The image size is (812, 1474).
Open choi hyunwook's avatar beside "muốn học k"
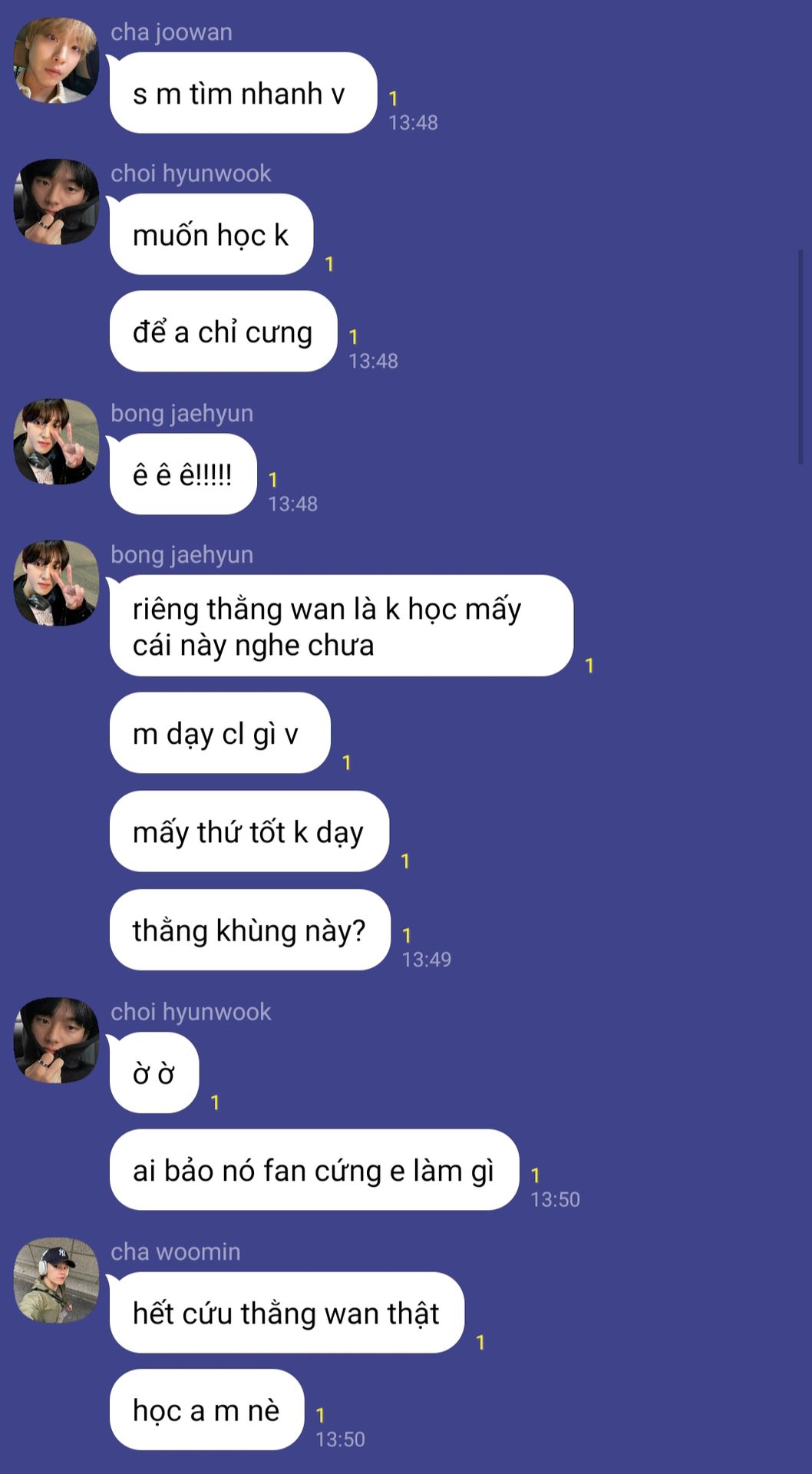point(56,202)
